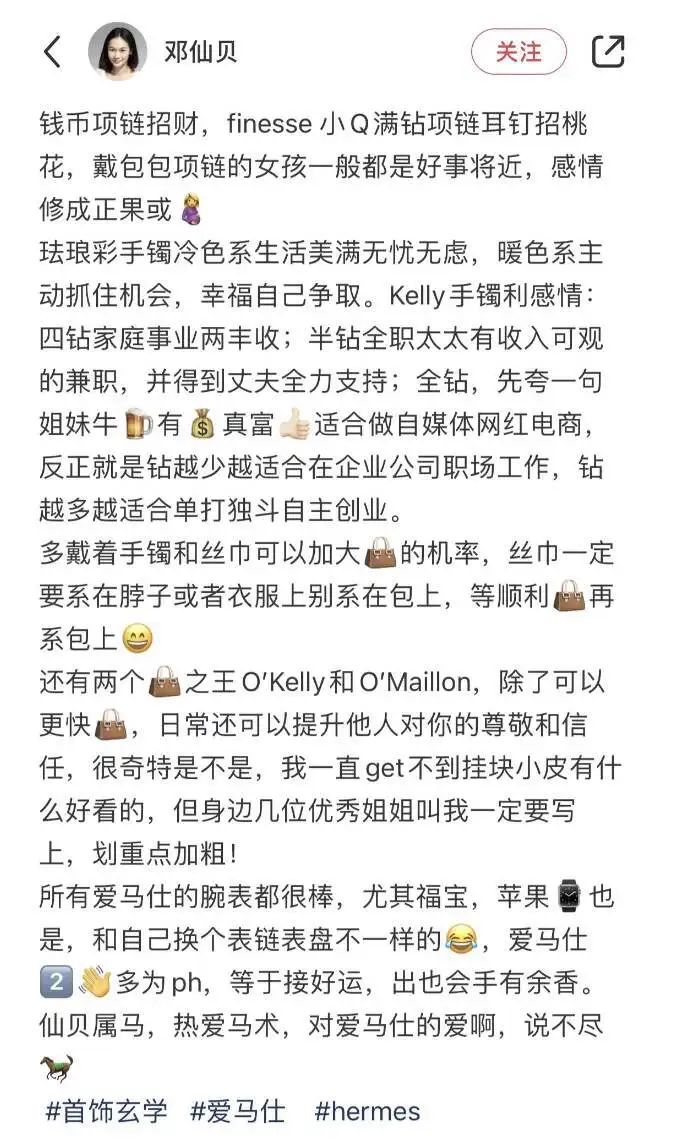This screenshot has width=686, height=1148.
Task: Open the #首饰玄学 hashtag
Action: pos(107,1111)
